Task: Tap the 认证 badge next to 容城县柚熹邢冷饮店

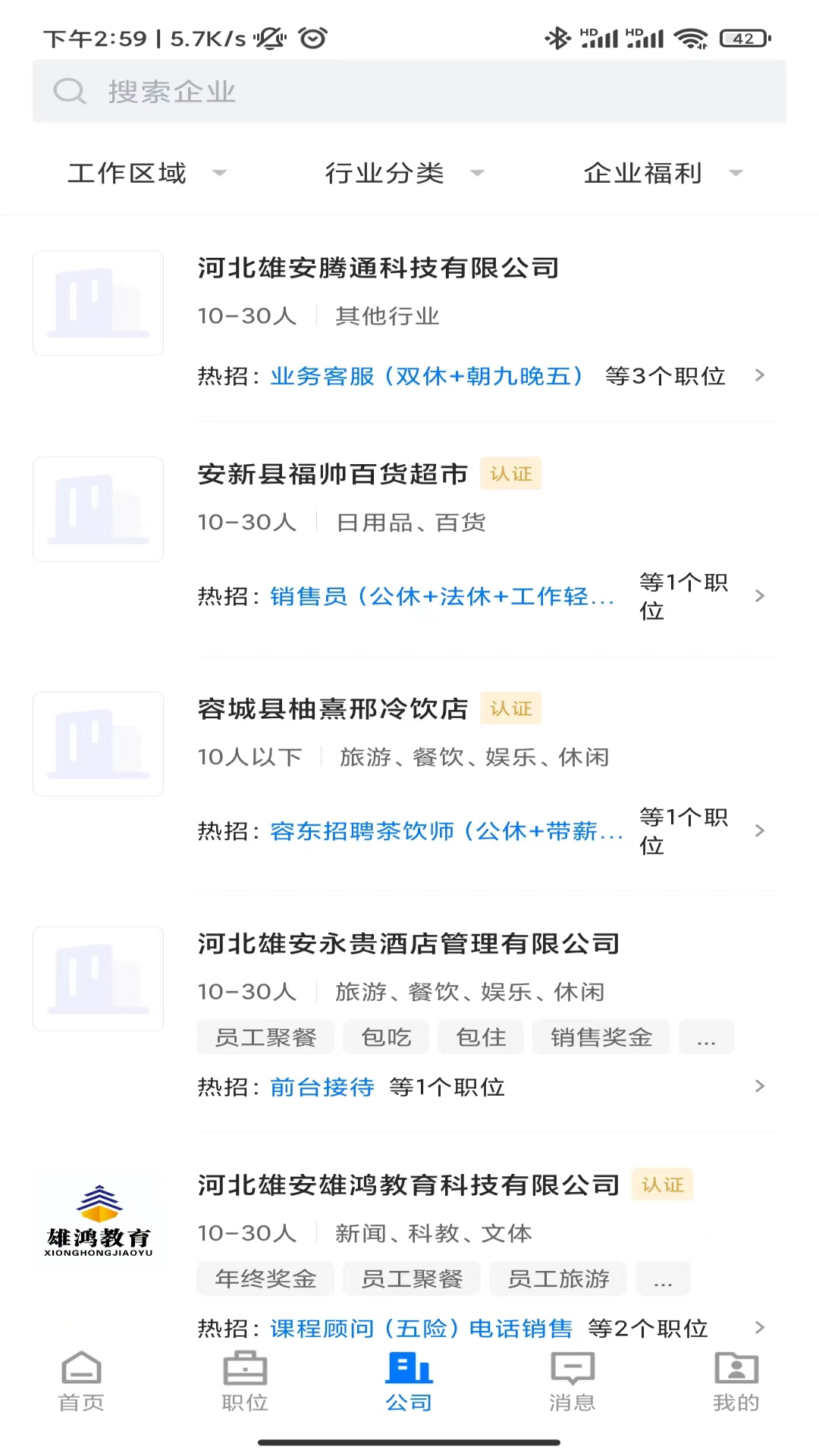Action: click(x=510, y=708)
